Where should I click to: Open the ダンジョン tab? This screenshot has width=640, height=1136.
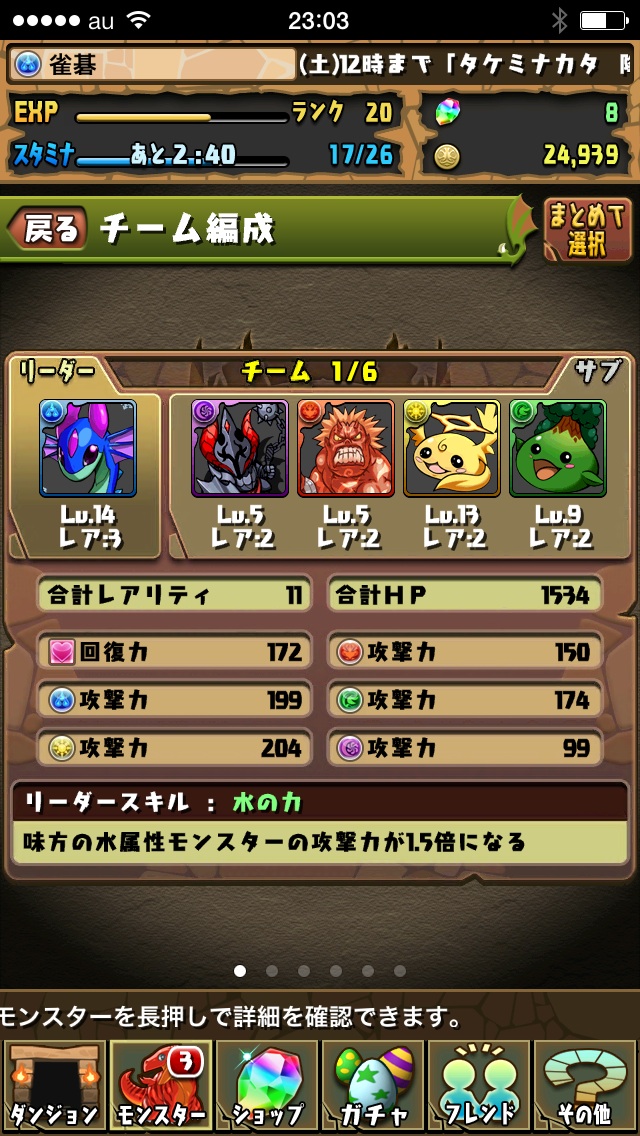pyautogui.click(x=53, y=1086)
